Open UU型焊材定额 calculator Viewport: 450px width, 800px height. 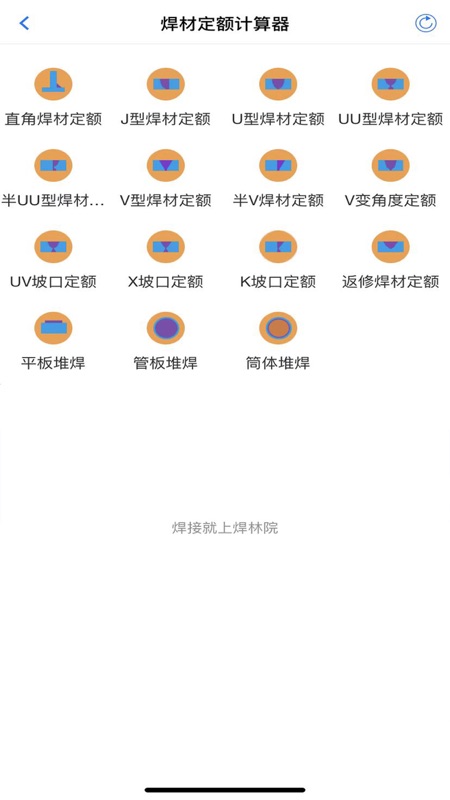[390, 97]
